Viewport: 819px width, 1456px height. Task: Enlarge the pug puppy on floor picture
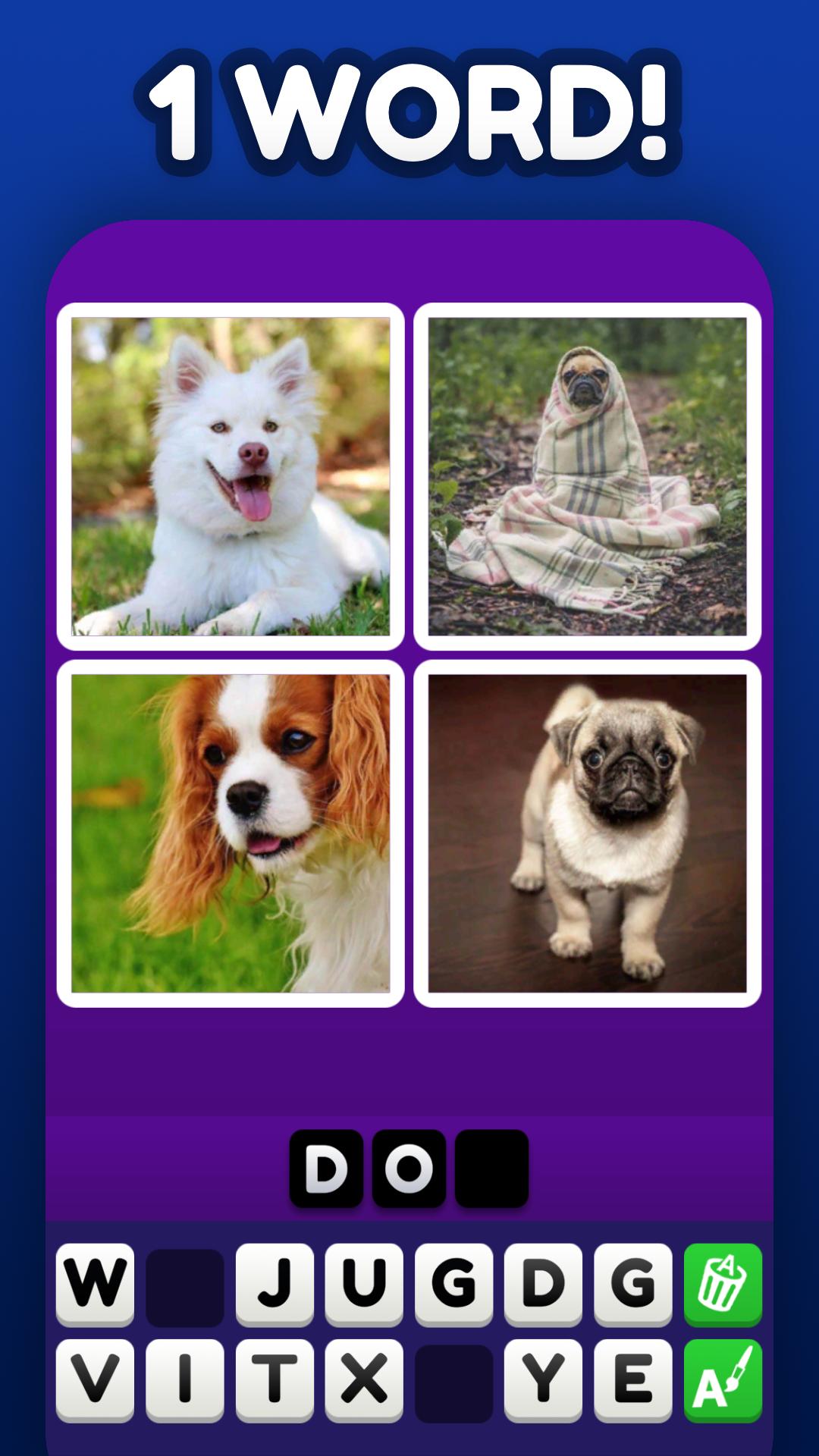click(x=587, y=833)
